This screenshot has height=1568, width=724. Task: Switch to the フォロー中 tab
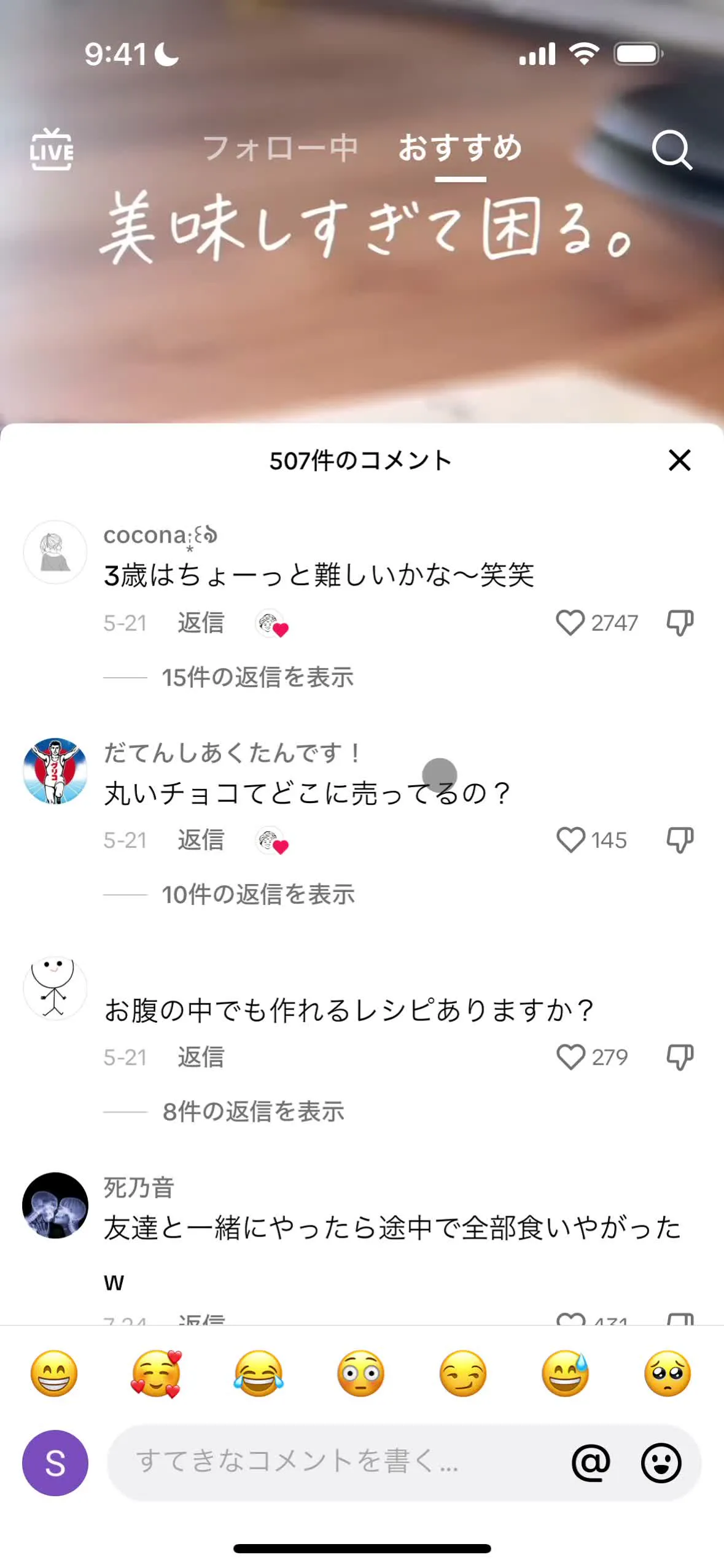pyautogui.click(x=280, y=148)
